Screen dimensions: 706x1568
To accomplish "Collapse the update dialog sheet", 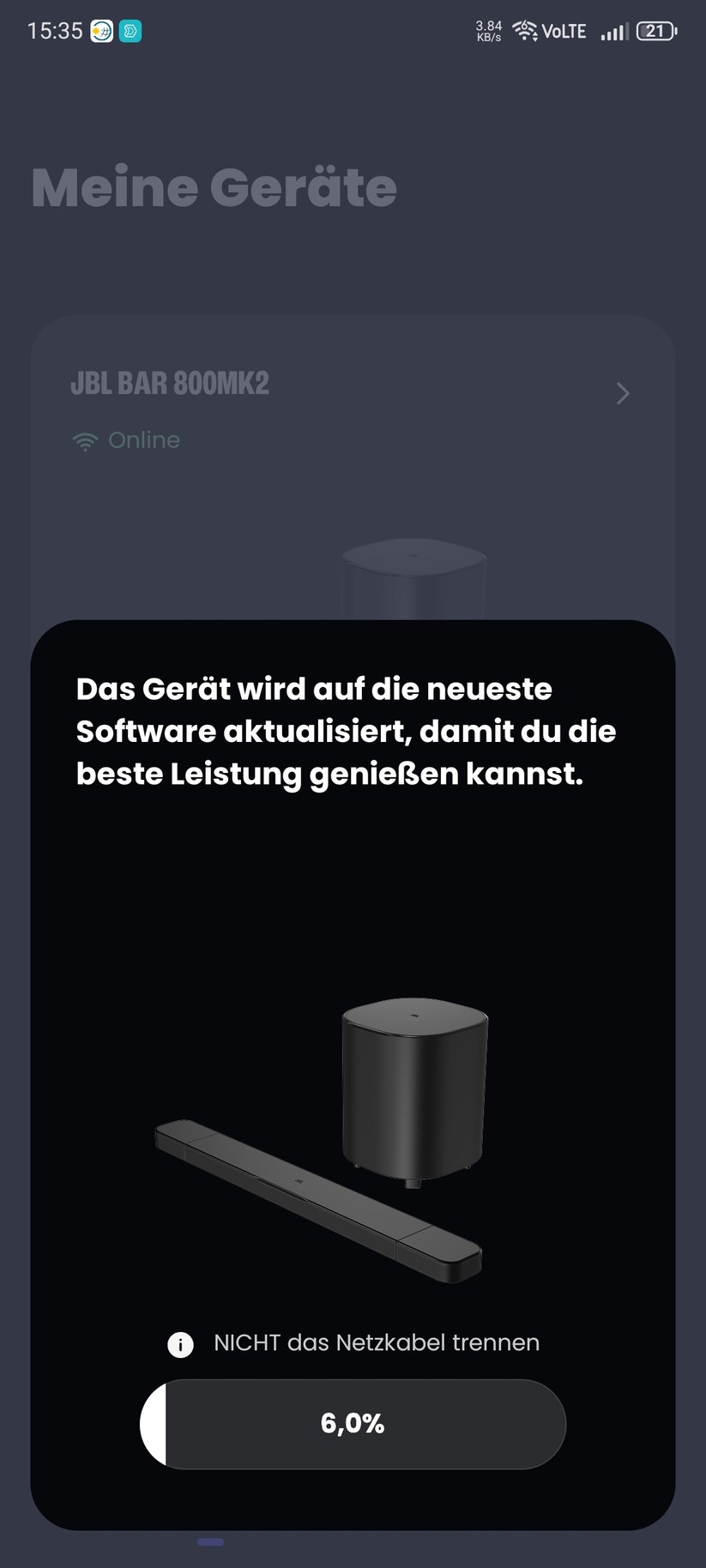I will pyautogui.click(x=353, y=635).
